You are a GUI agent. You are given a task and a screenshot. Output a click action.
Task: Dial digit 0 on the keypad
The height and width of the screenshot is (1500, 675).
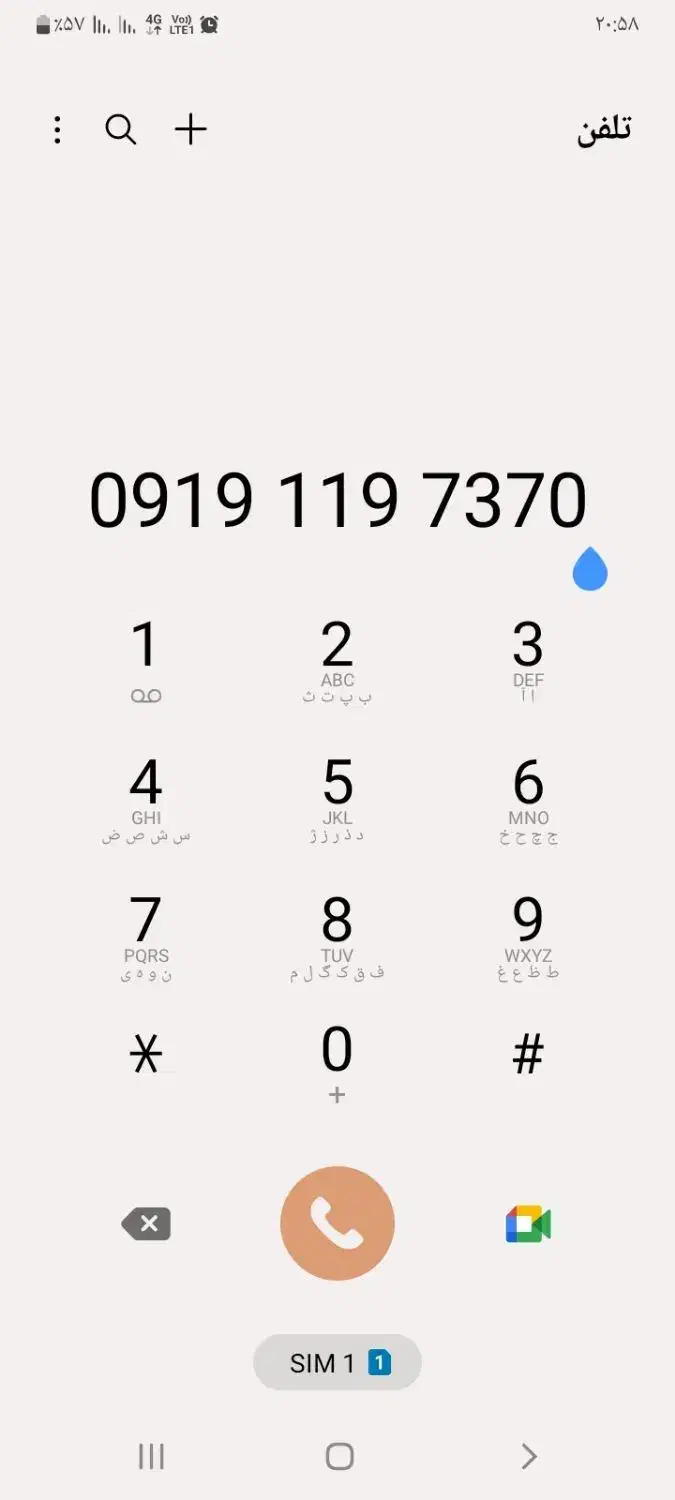tap(337, 1064)
